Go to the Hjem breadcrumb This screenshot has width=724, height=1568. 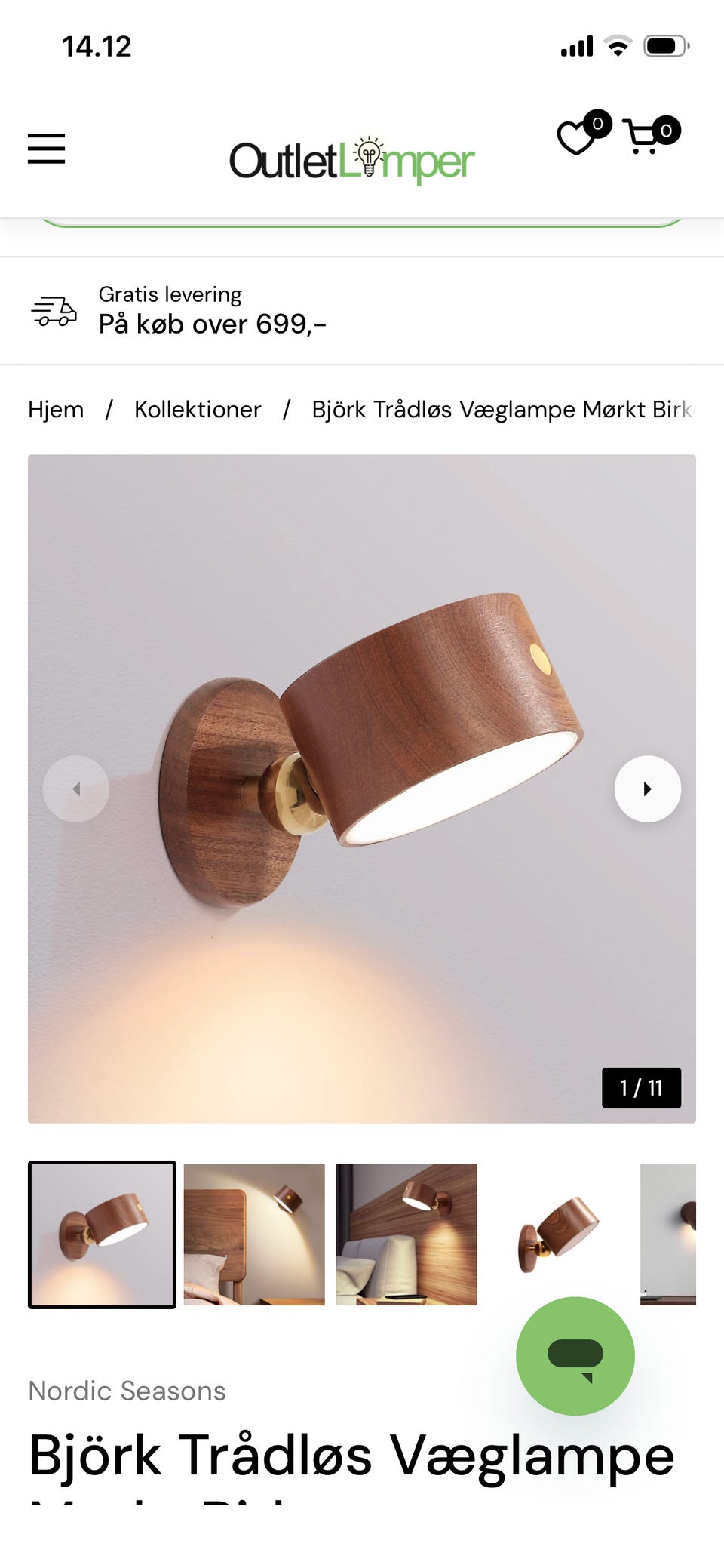[x=56, y=410]
